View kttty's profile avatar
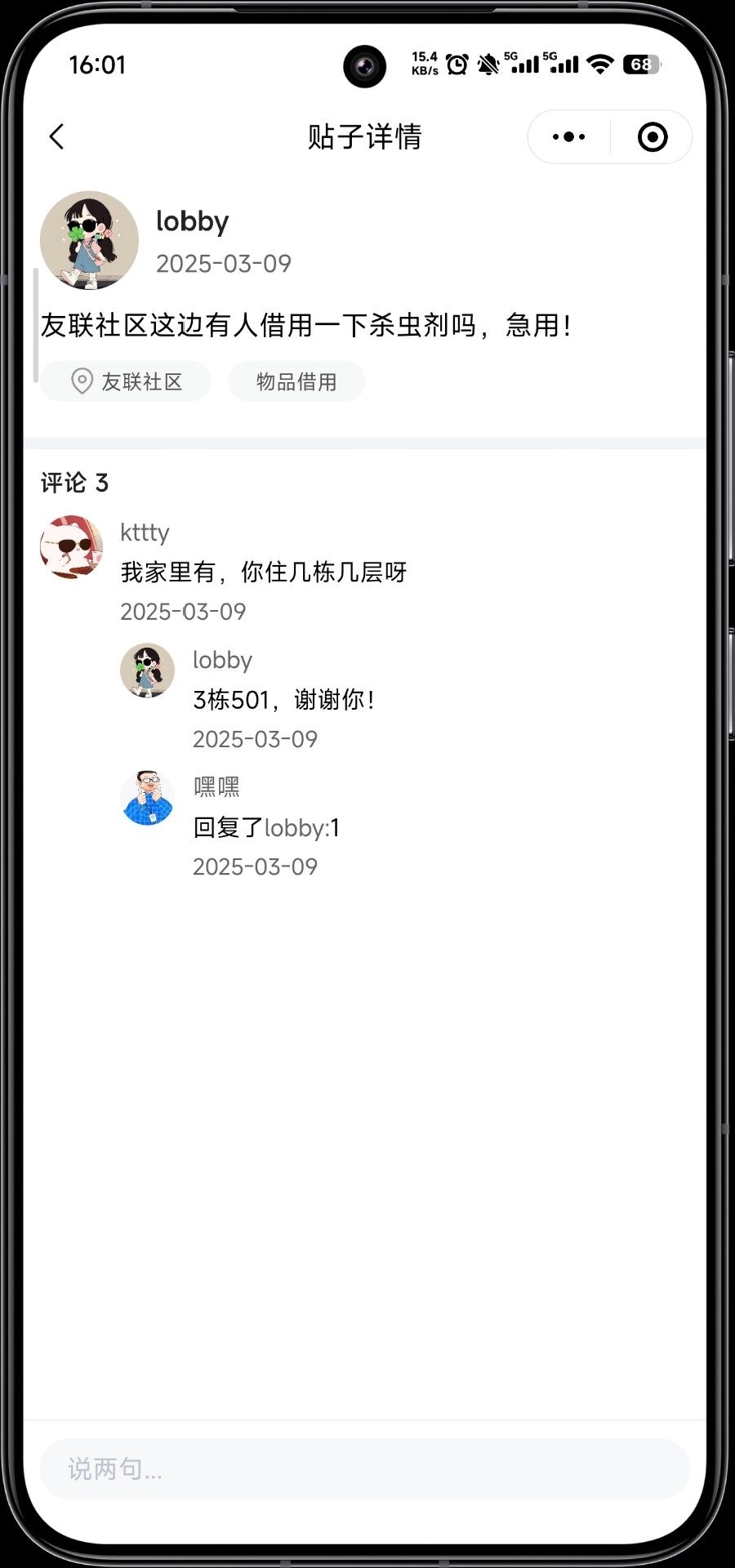The width and height of the screenshot is (735, 1568). click(72, 546)
